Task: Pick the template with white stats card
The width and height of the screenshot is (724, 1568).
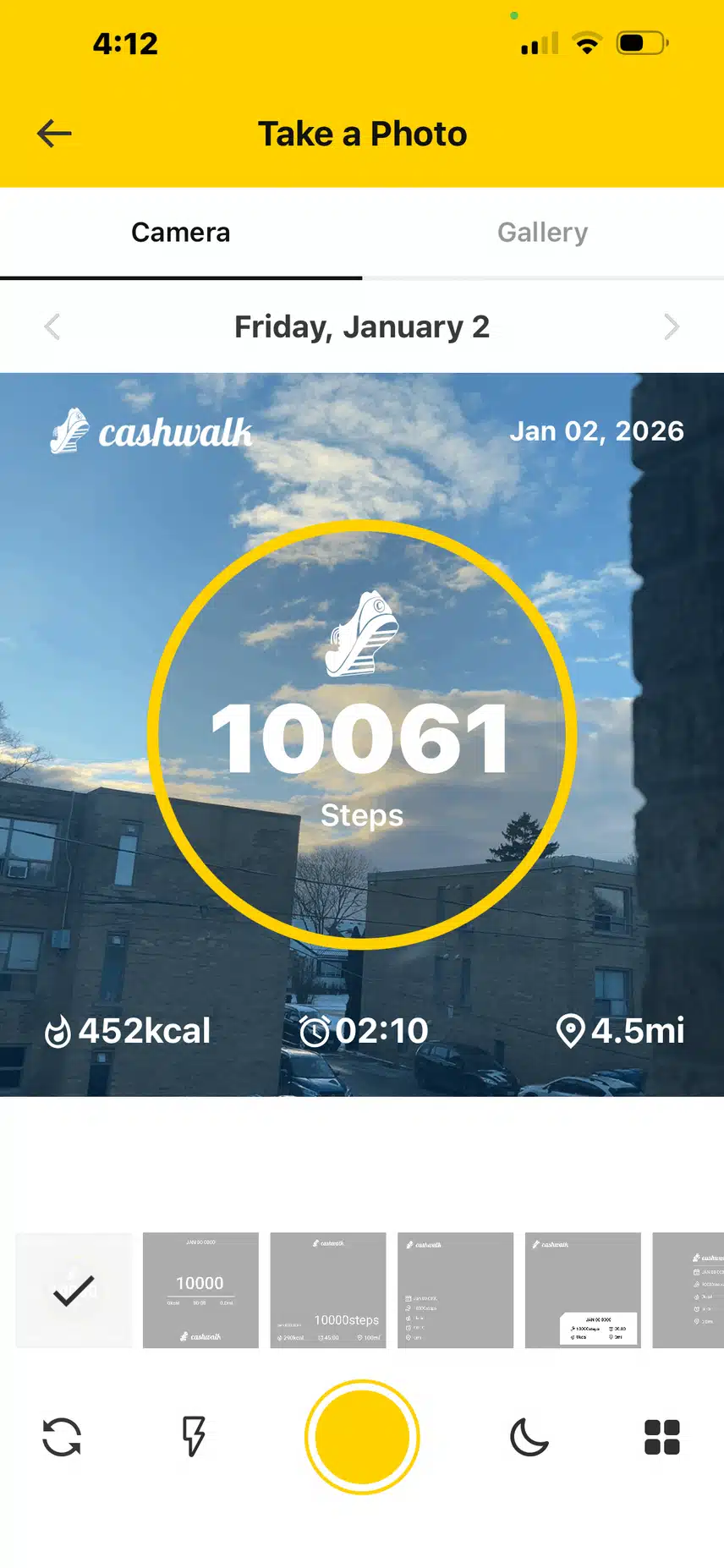Action: (x=583, y=1290)
